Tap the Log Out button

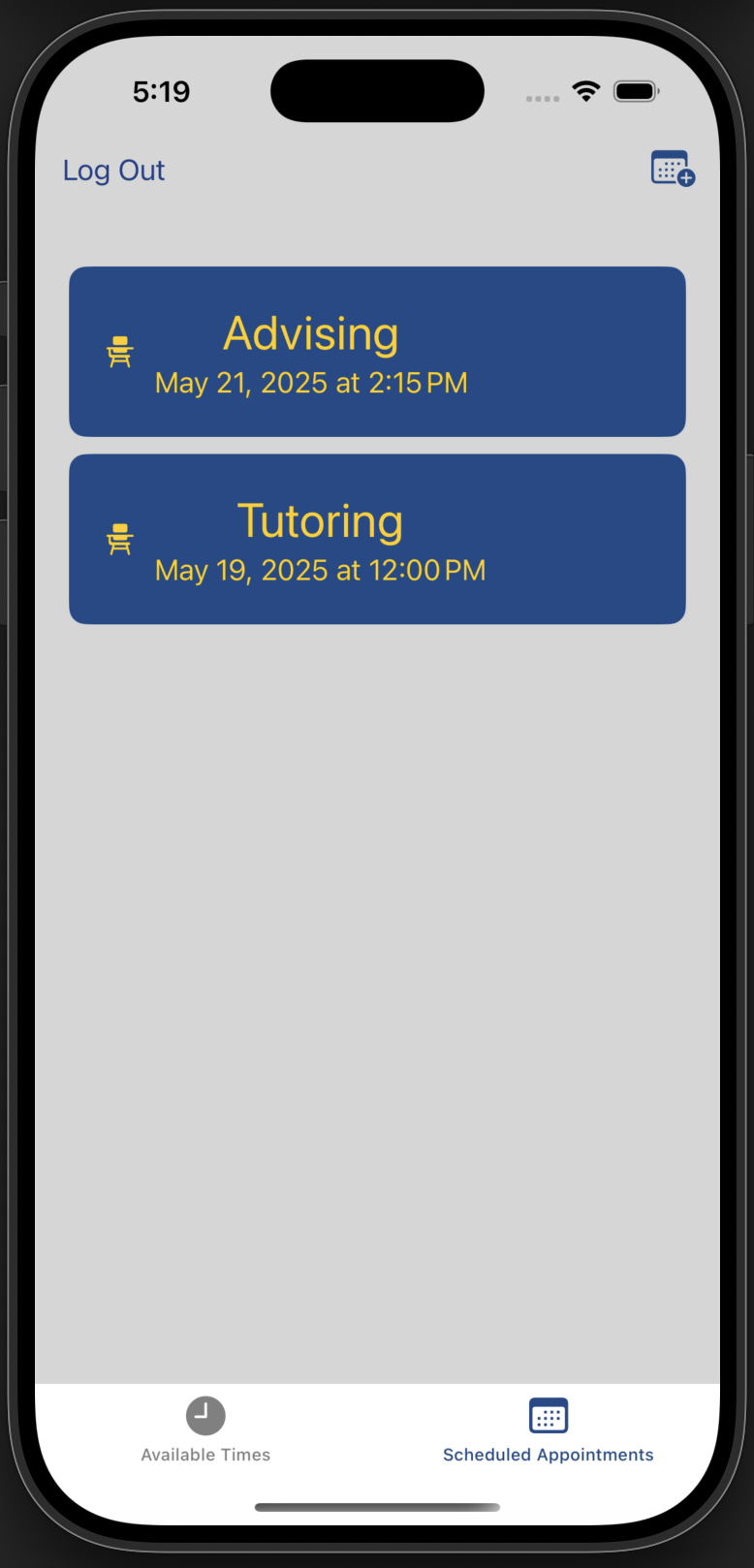113,171
